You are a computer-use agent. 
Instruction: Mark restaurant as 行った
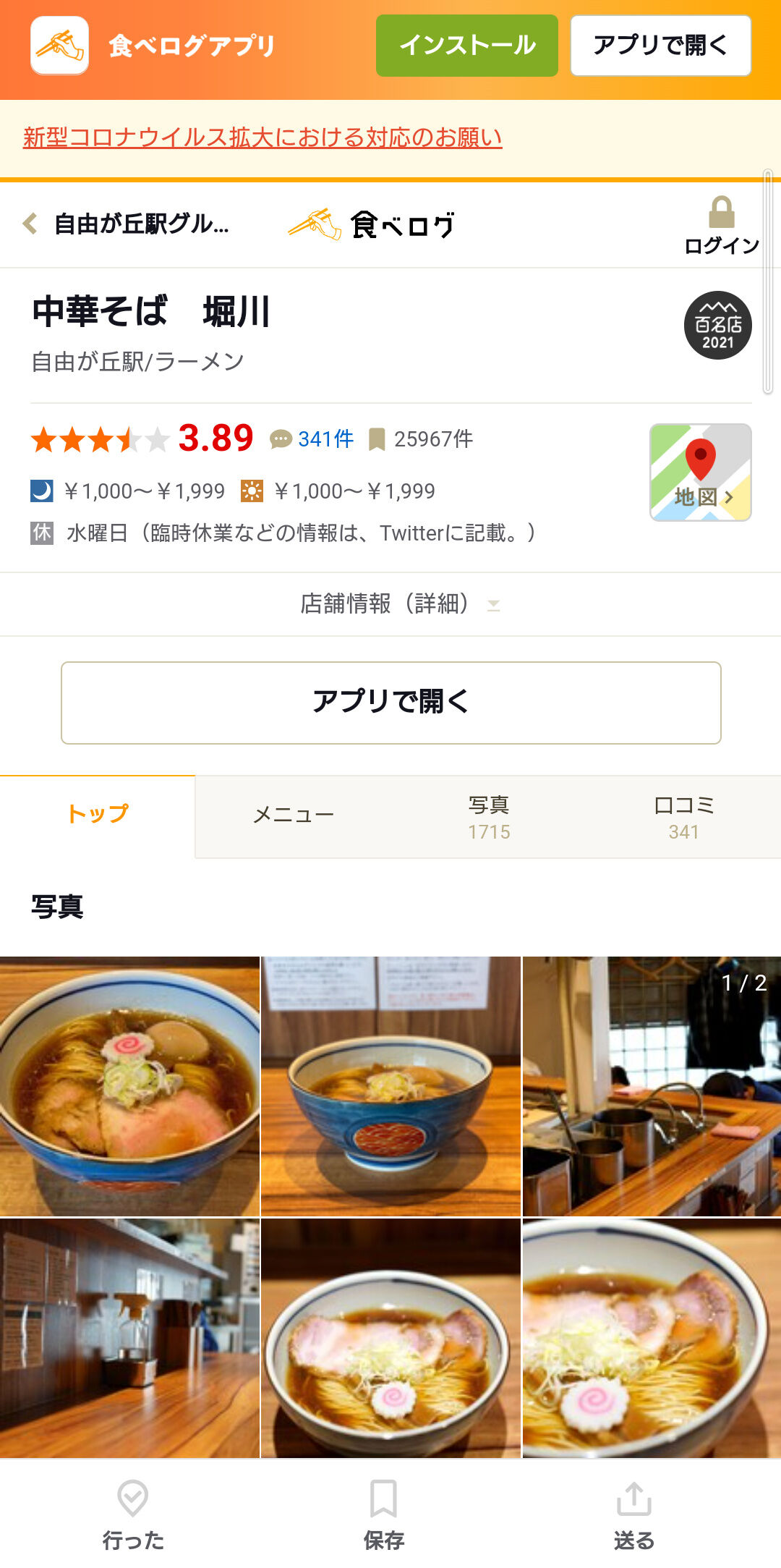point(133,1514)
